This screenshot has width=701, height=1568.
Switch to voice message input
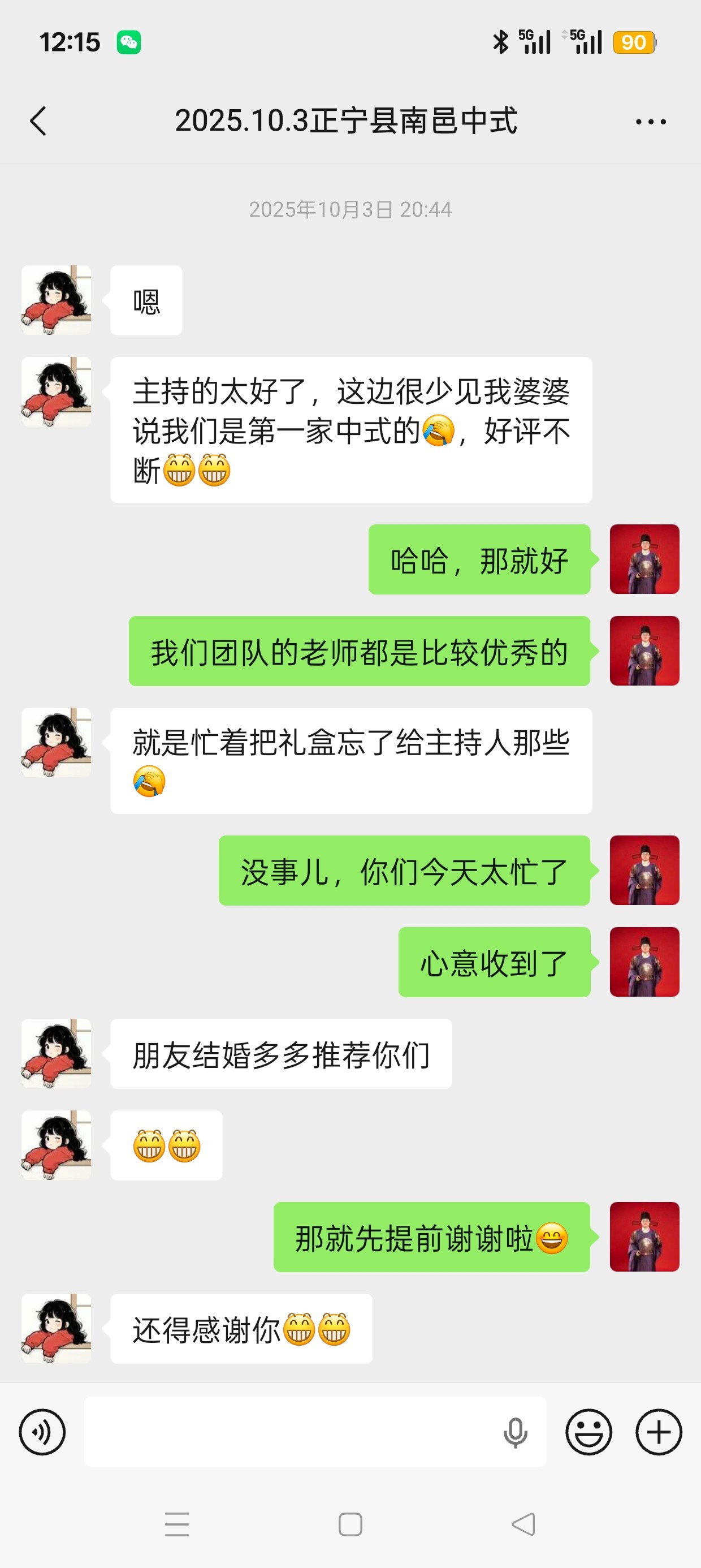42,1432
